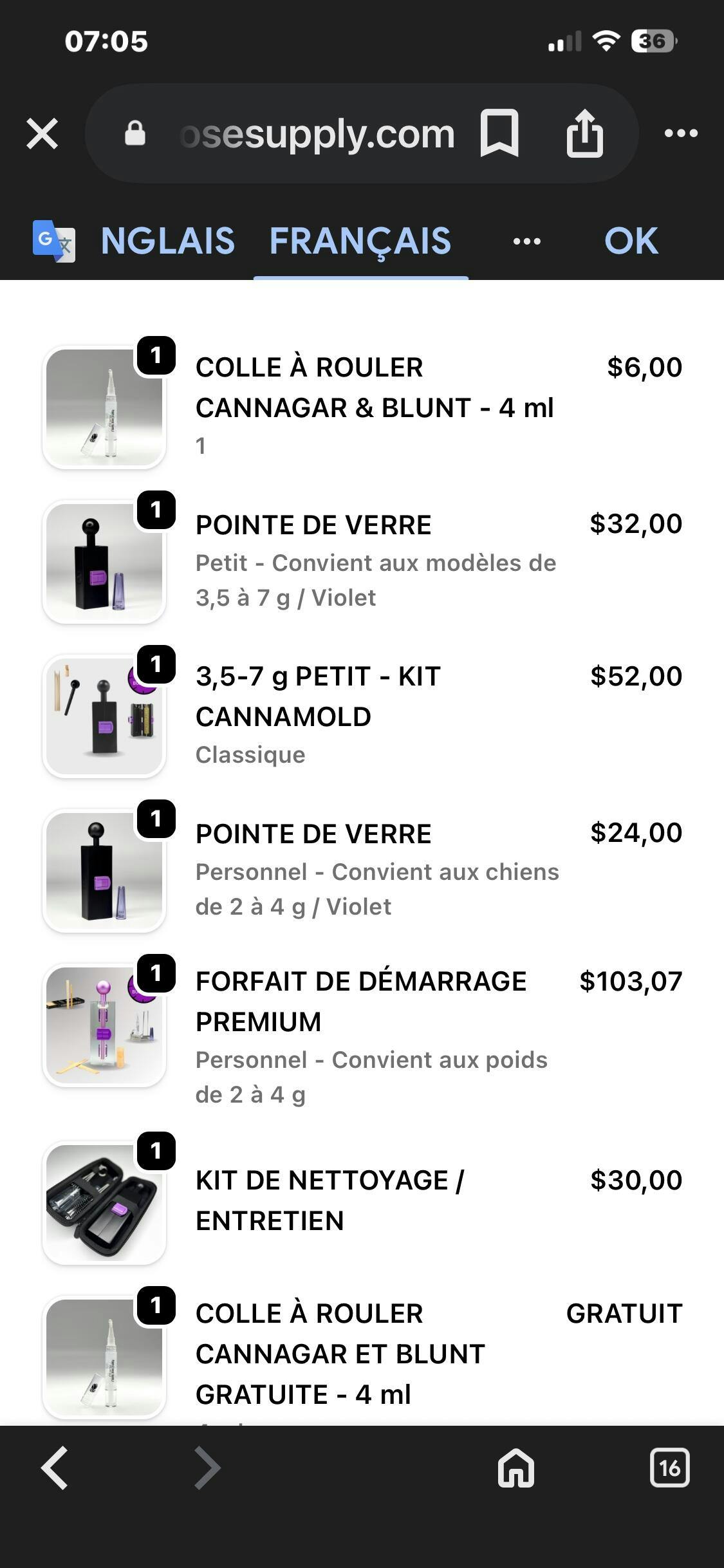Open the browser home page

pos(516,1468)
